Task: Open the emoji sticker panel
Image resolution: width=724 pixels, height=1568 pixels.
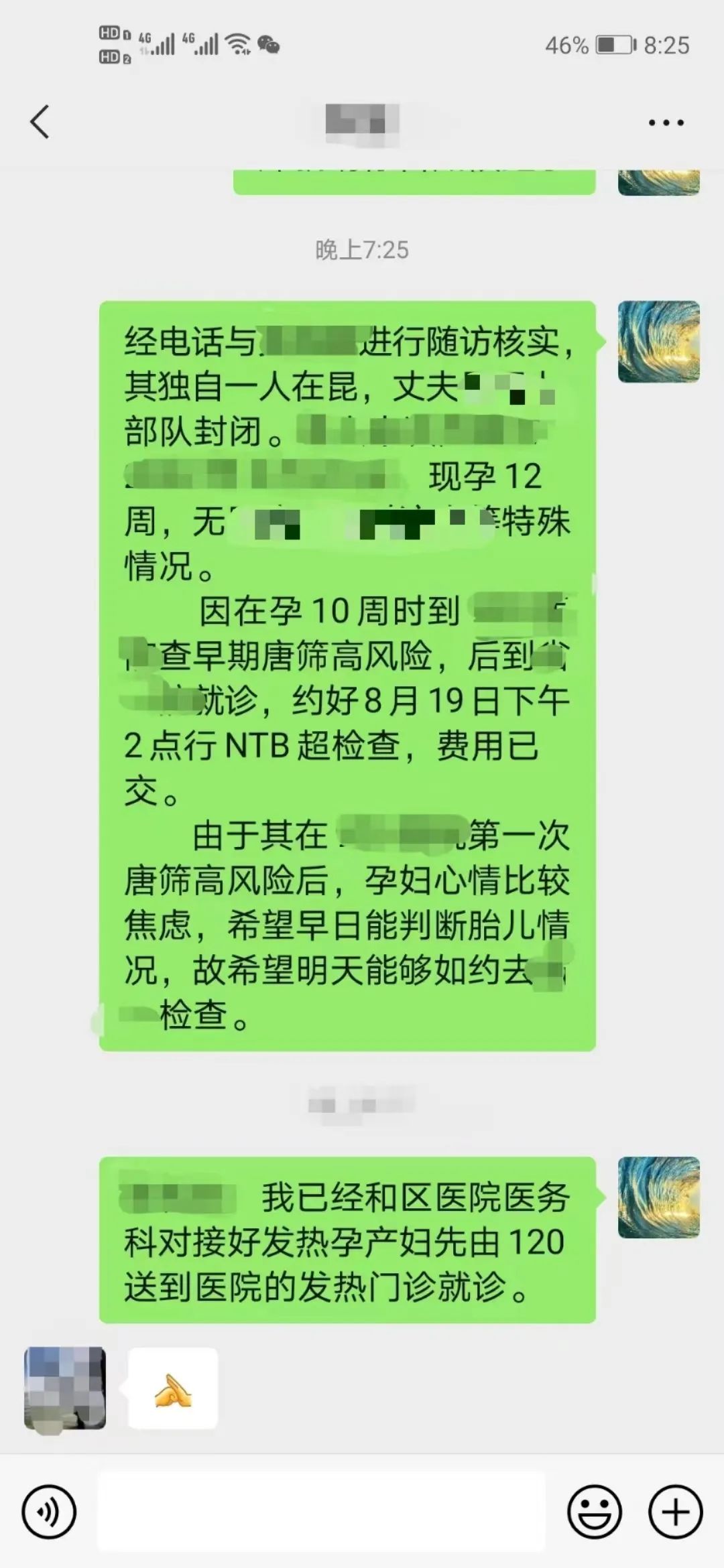Action: click(595, 1512)
